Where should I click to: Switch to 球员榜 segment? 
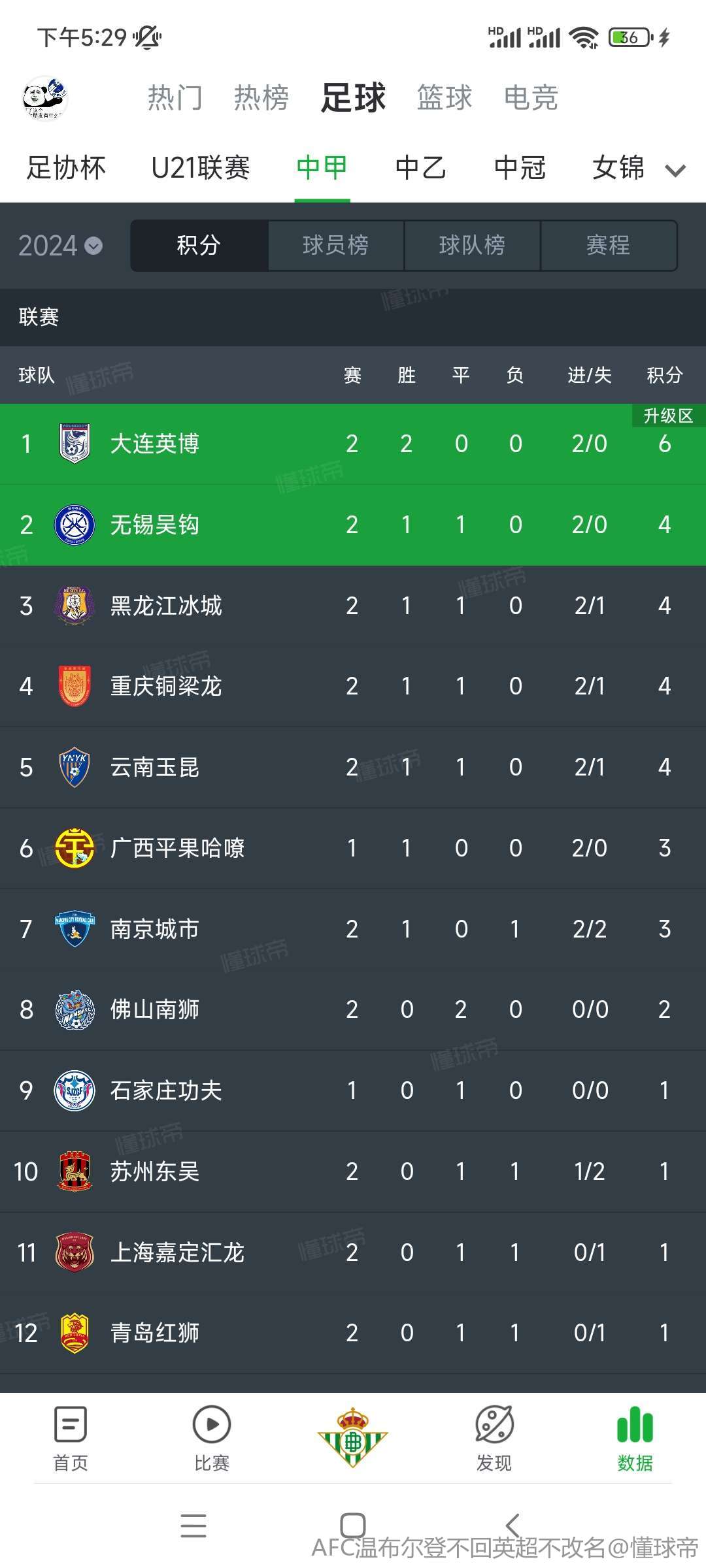coord(336,246)
